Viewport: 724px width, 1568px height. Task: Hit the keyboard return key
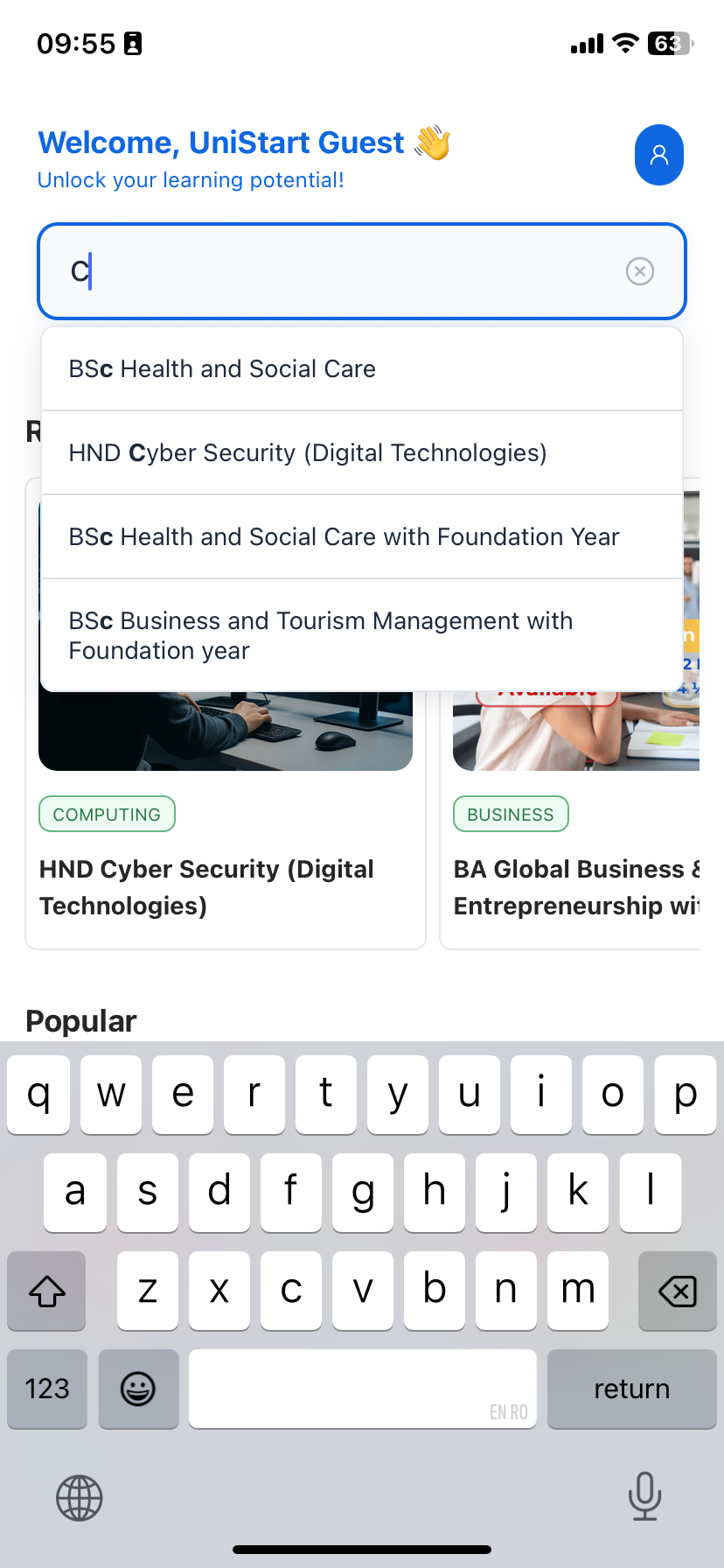[x=631, y=1389]
